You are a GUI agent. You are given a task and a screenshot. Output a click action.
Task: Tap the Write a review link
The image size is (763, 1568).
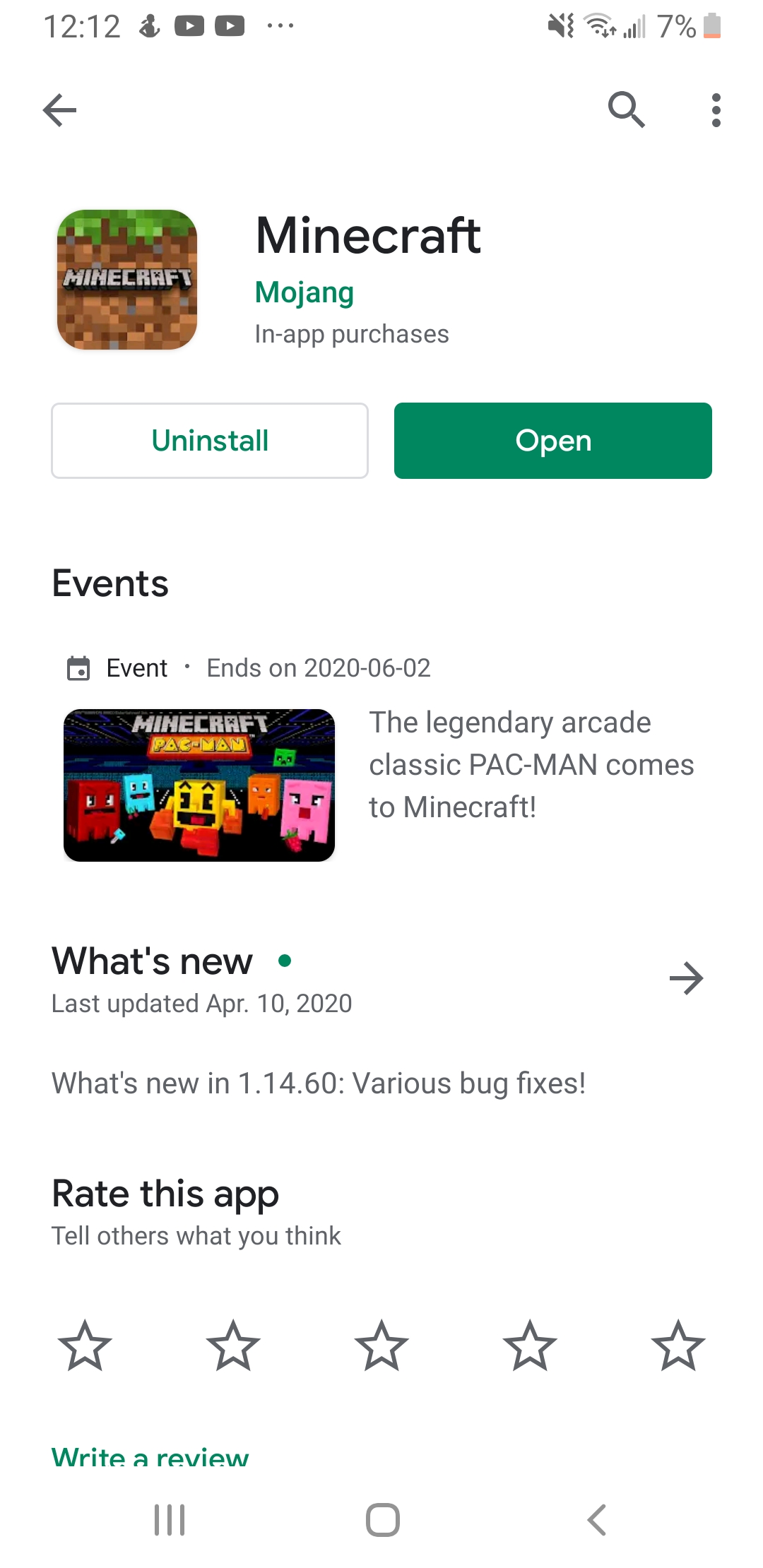pyautogui.click(x=150, y=1456)
